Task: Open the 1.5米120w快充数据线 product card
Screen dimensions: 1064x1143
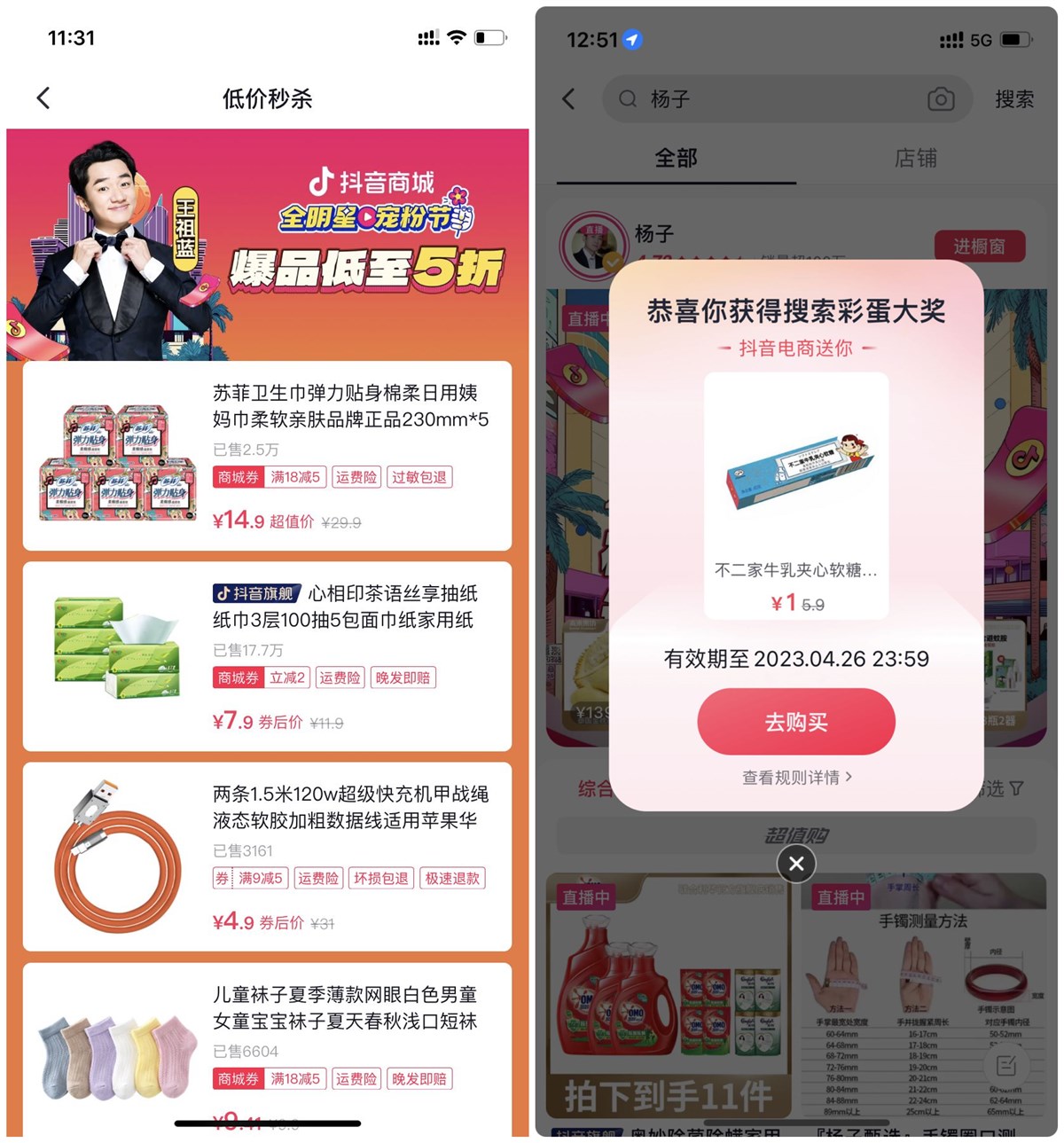Action: (267, 857)
